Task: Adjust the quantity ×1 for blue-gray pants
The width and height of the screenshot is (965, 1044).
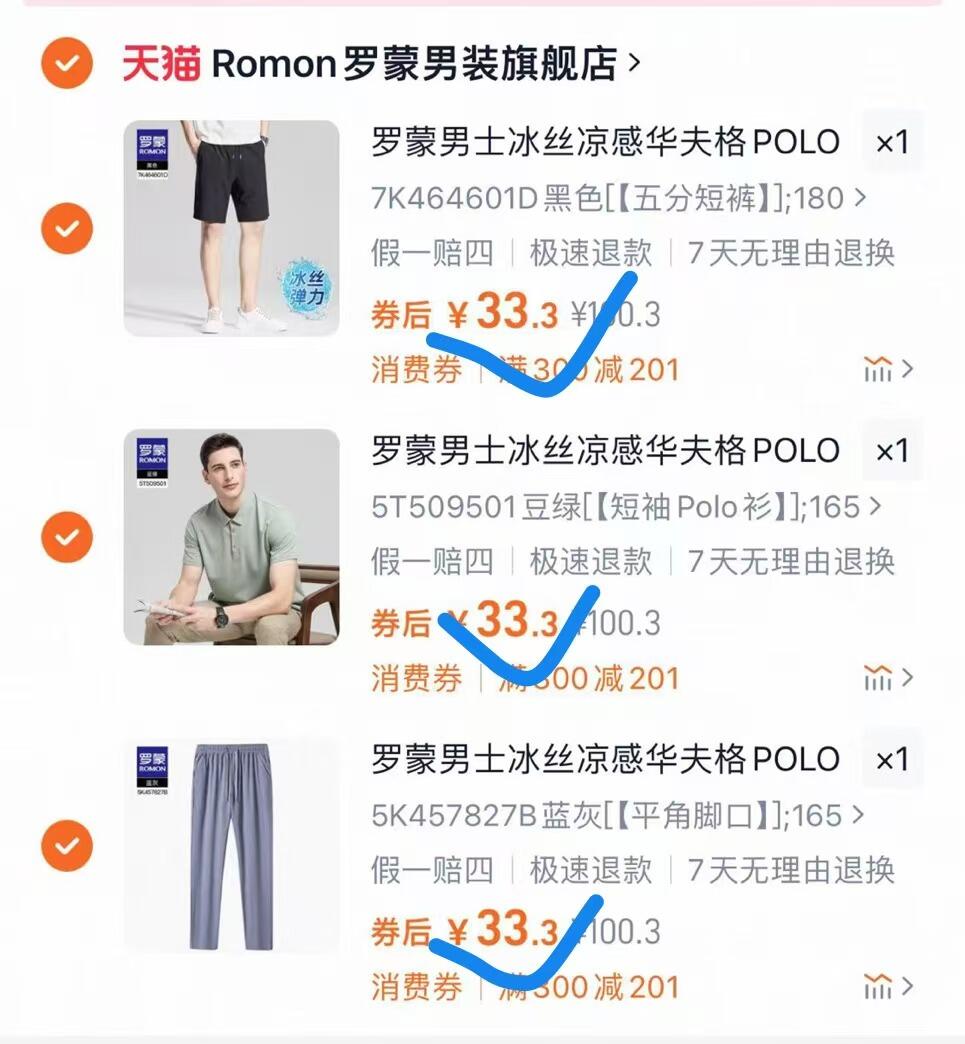Action: [x=892, y=761]
